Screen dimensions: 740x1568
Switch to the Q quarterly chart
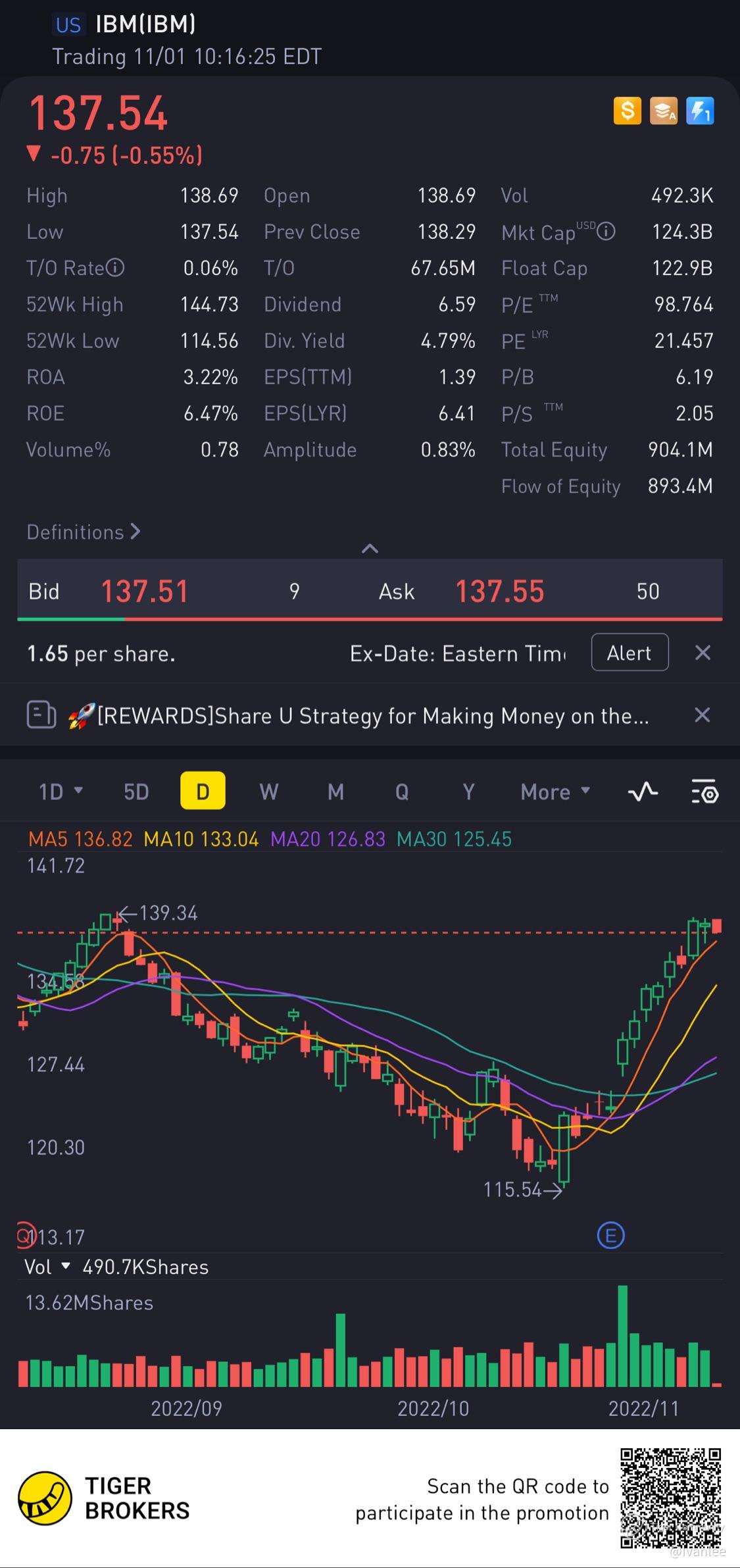point(402,791)
